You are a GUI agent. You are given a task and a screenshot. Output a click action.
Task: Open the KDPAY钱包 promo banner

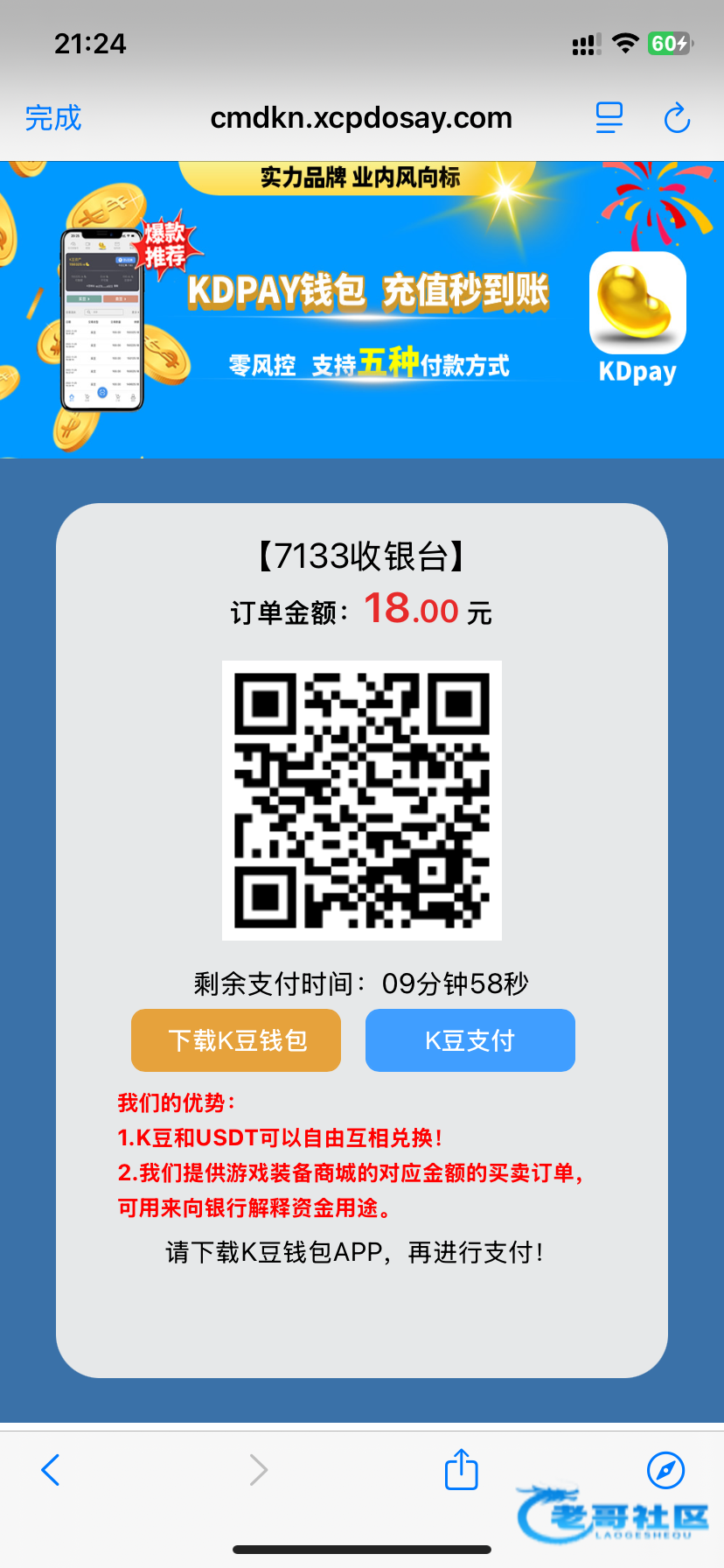362,309
